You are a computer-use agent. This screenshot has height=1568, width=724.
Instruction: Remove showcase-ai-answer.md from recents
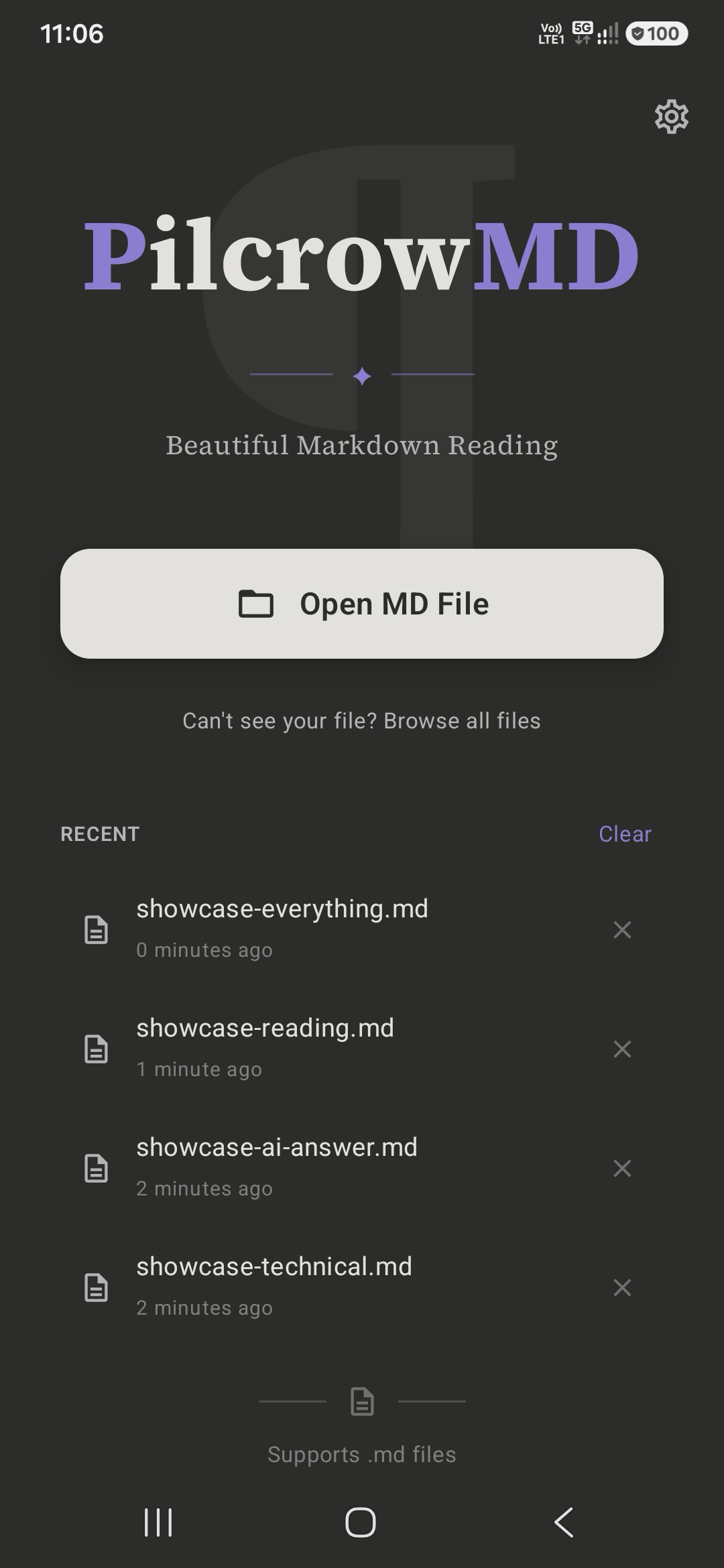coord(622,1168)
